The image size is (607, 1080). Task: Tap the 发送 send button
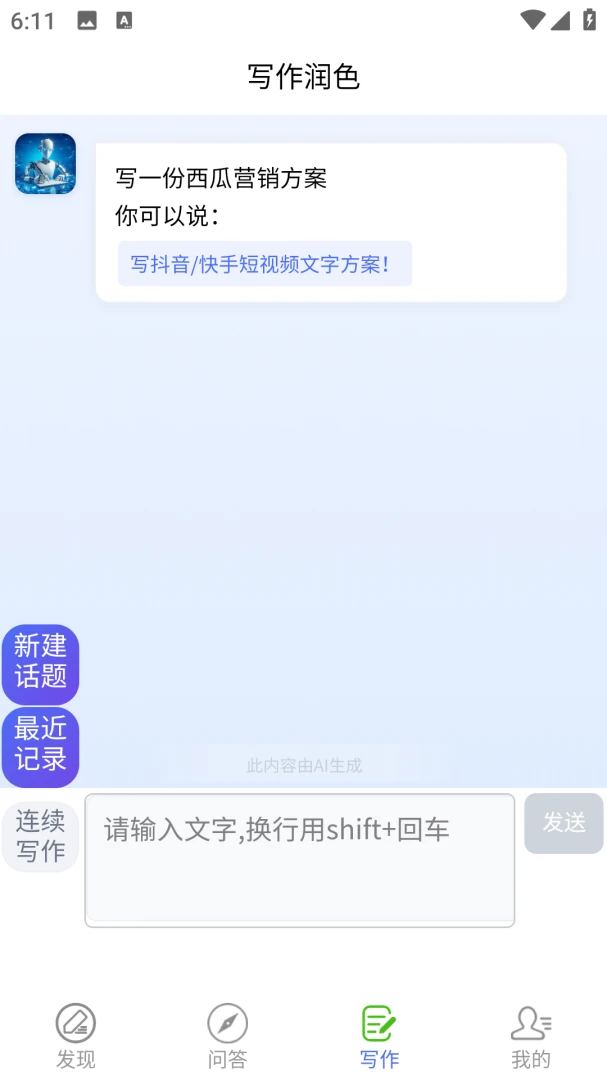564,823
